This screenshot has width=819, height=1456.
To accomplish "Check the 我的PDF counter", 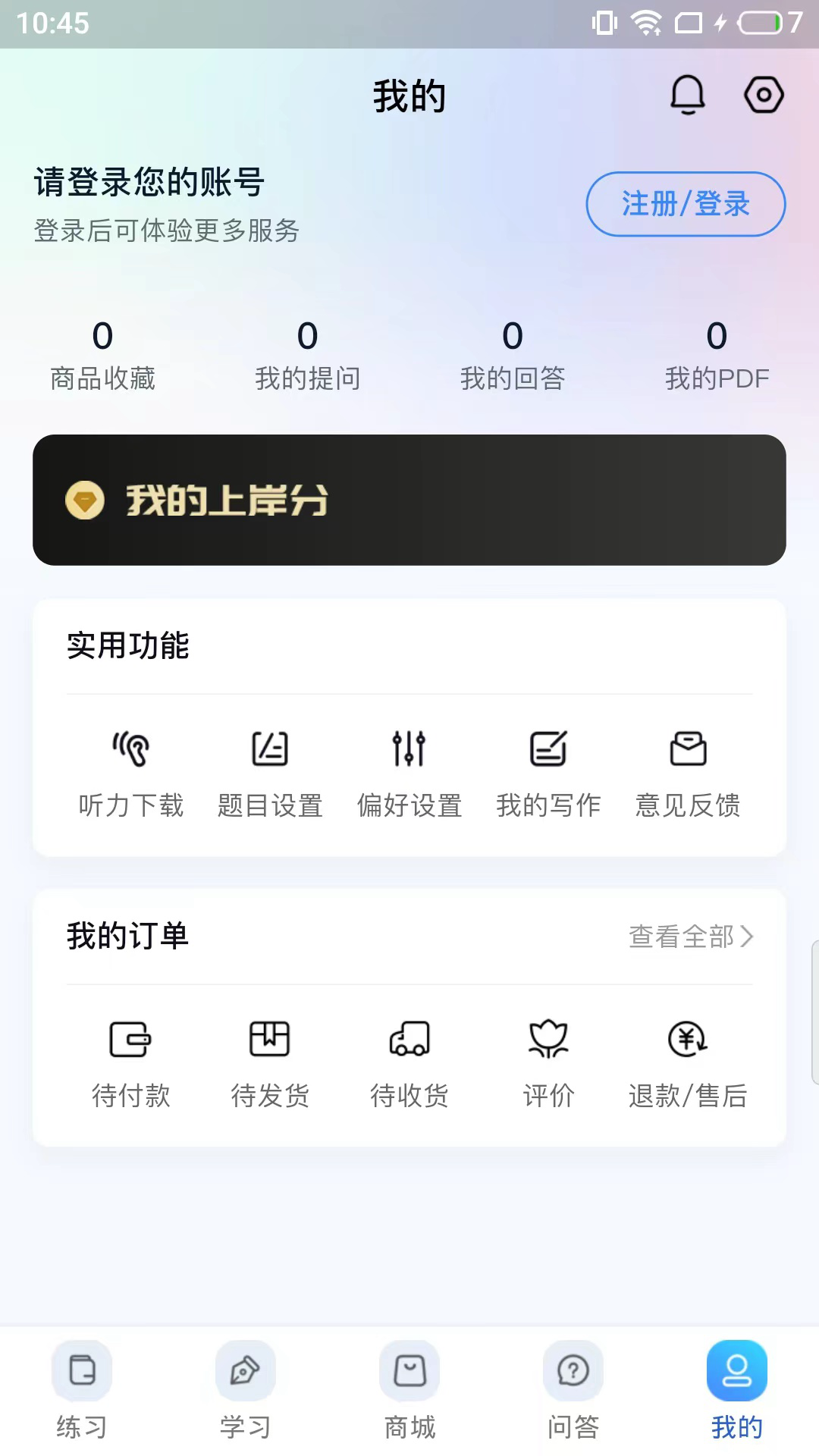I will [716, 353].
